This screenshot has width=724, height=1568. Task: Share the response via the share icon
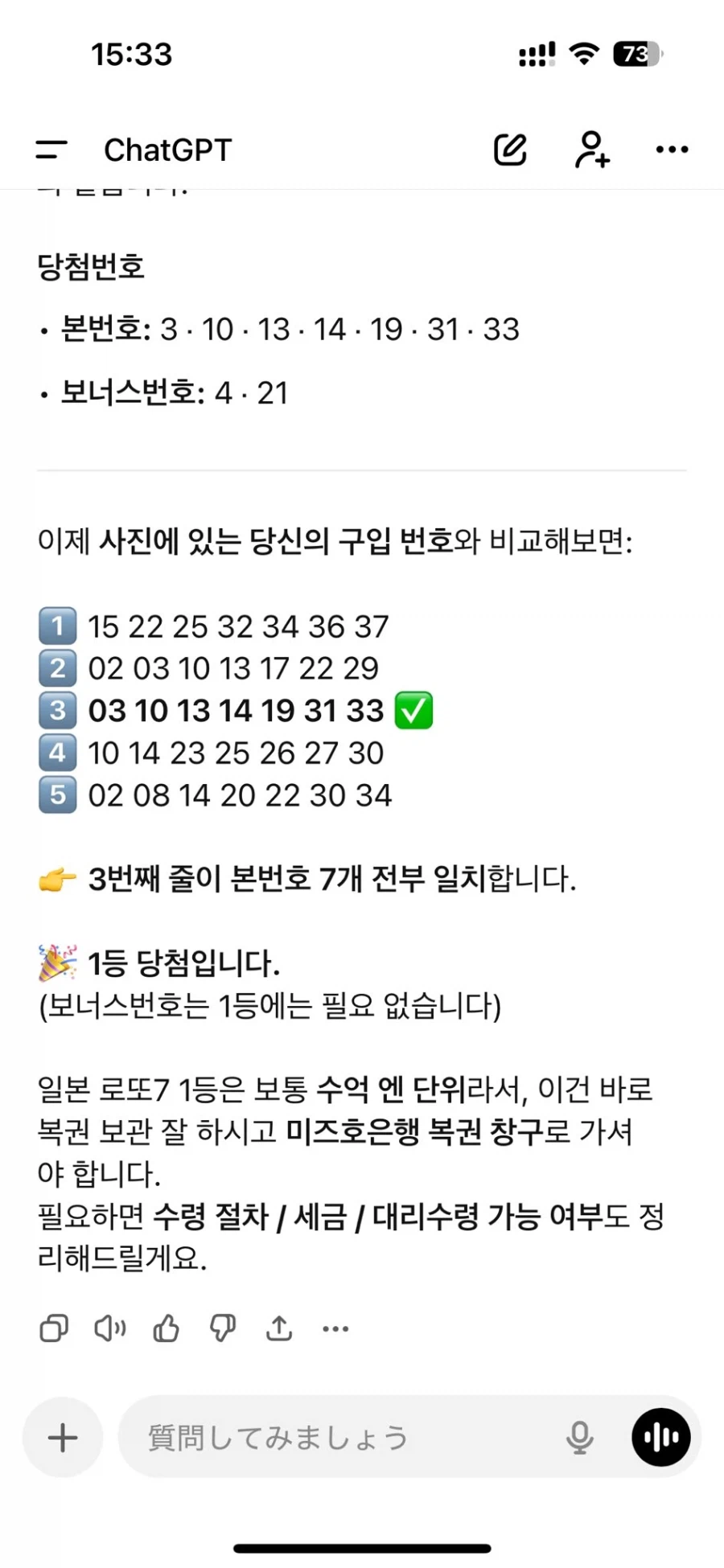[279, 1328]
